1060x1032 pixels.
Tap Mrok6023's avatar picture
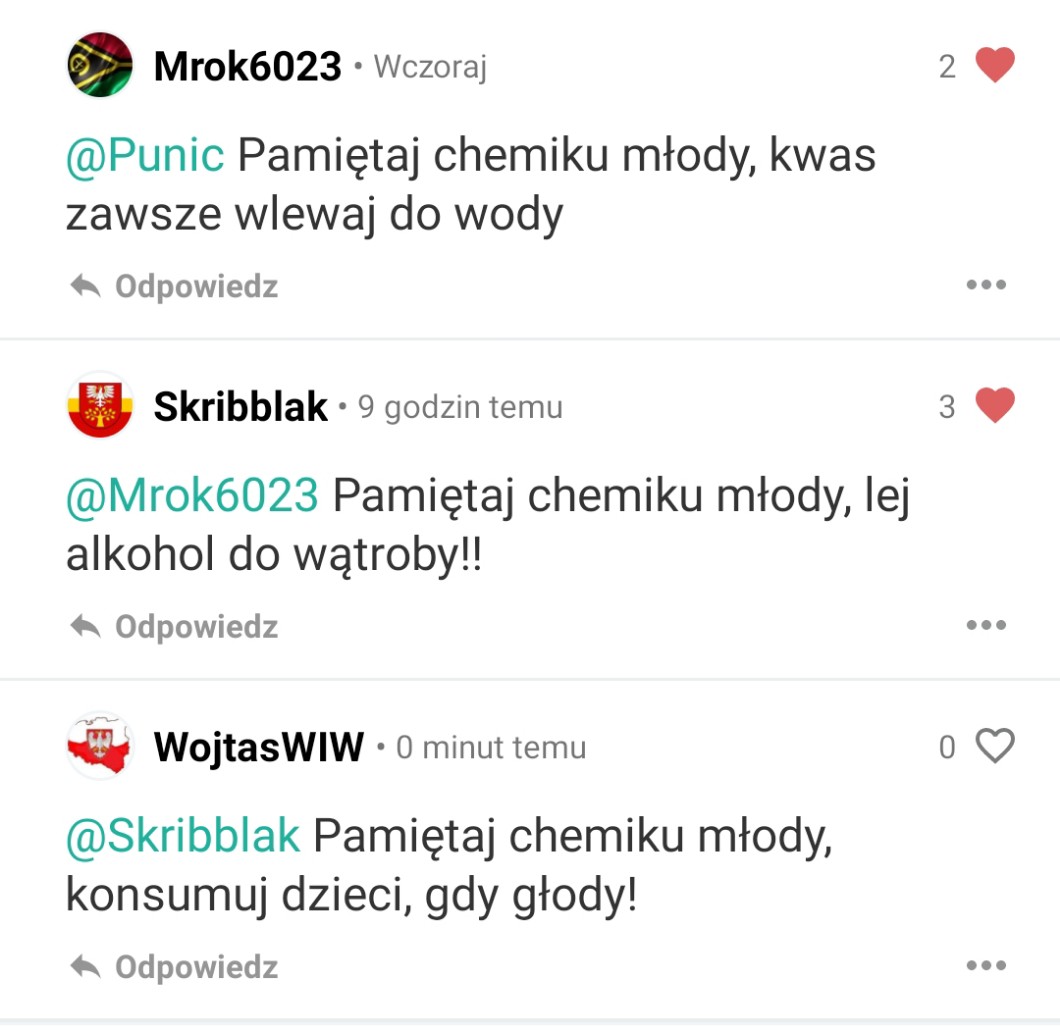100,65
